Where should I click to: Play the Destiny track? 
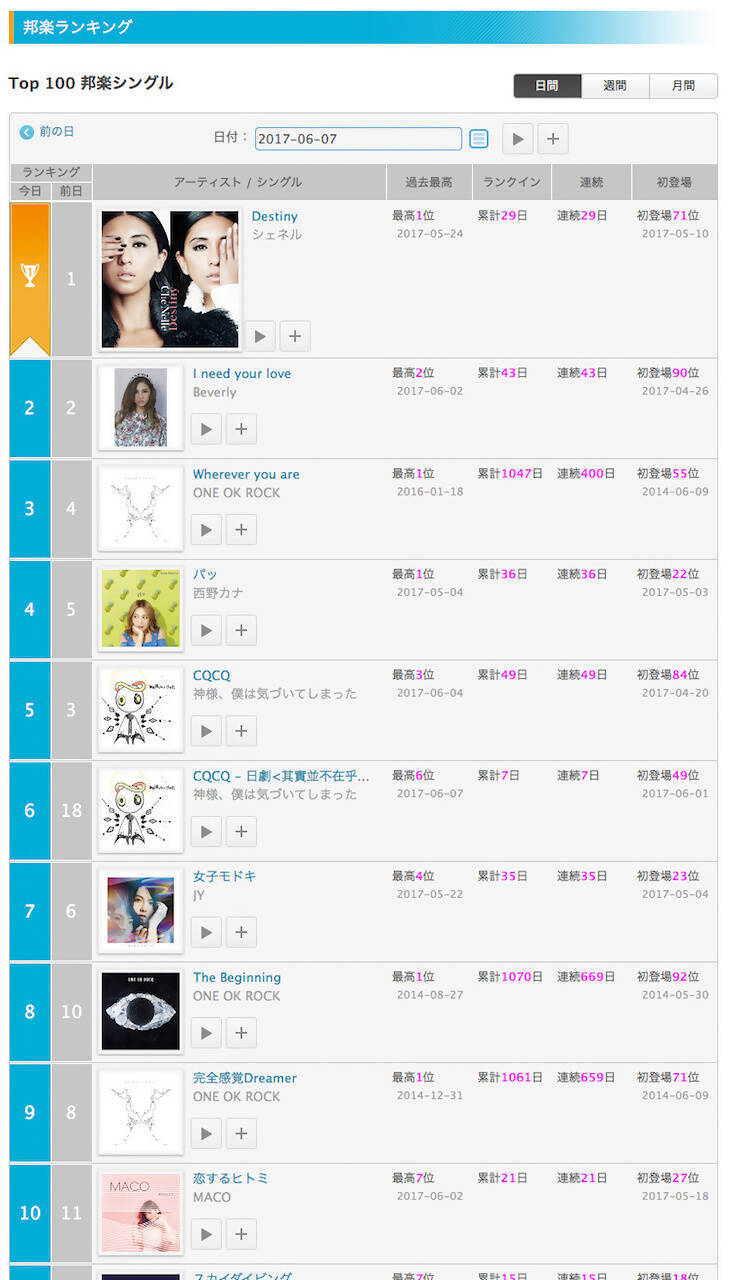tap(260, 337)
